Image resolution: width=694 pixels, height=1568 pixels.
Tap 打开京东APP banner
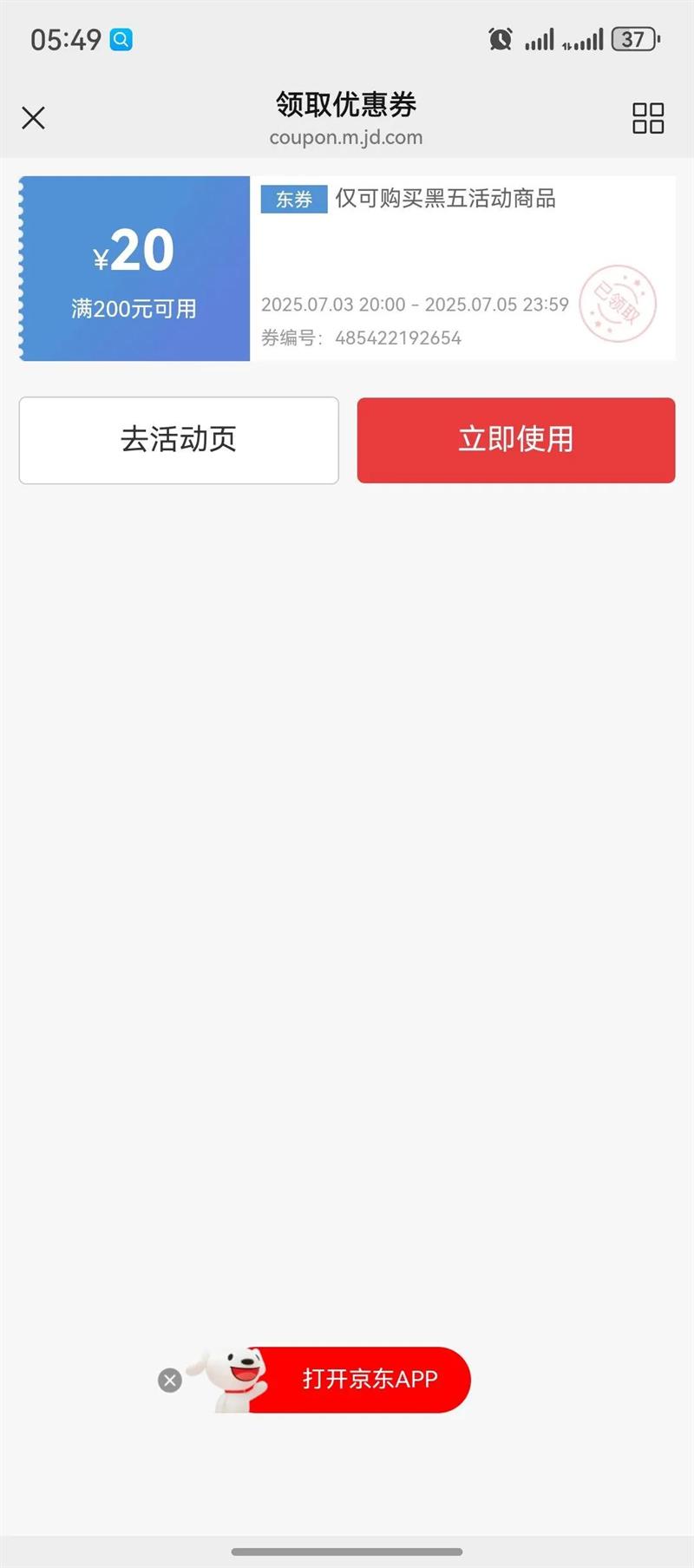(369, 1379)
